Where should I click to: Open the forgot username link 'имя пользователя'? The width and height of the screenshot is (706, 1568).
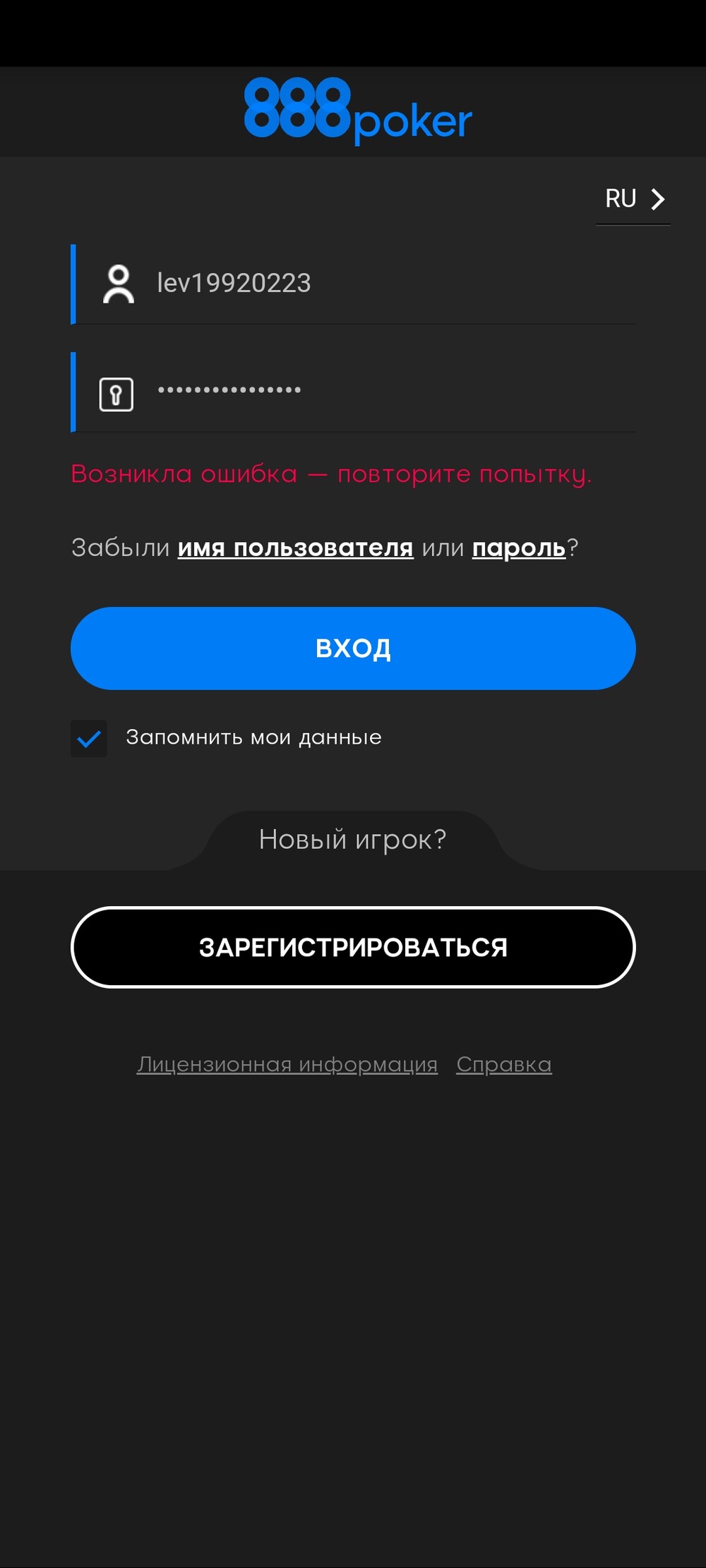[295, 548]
